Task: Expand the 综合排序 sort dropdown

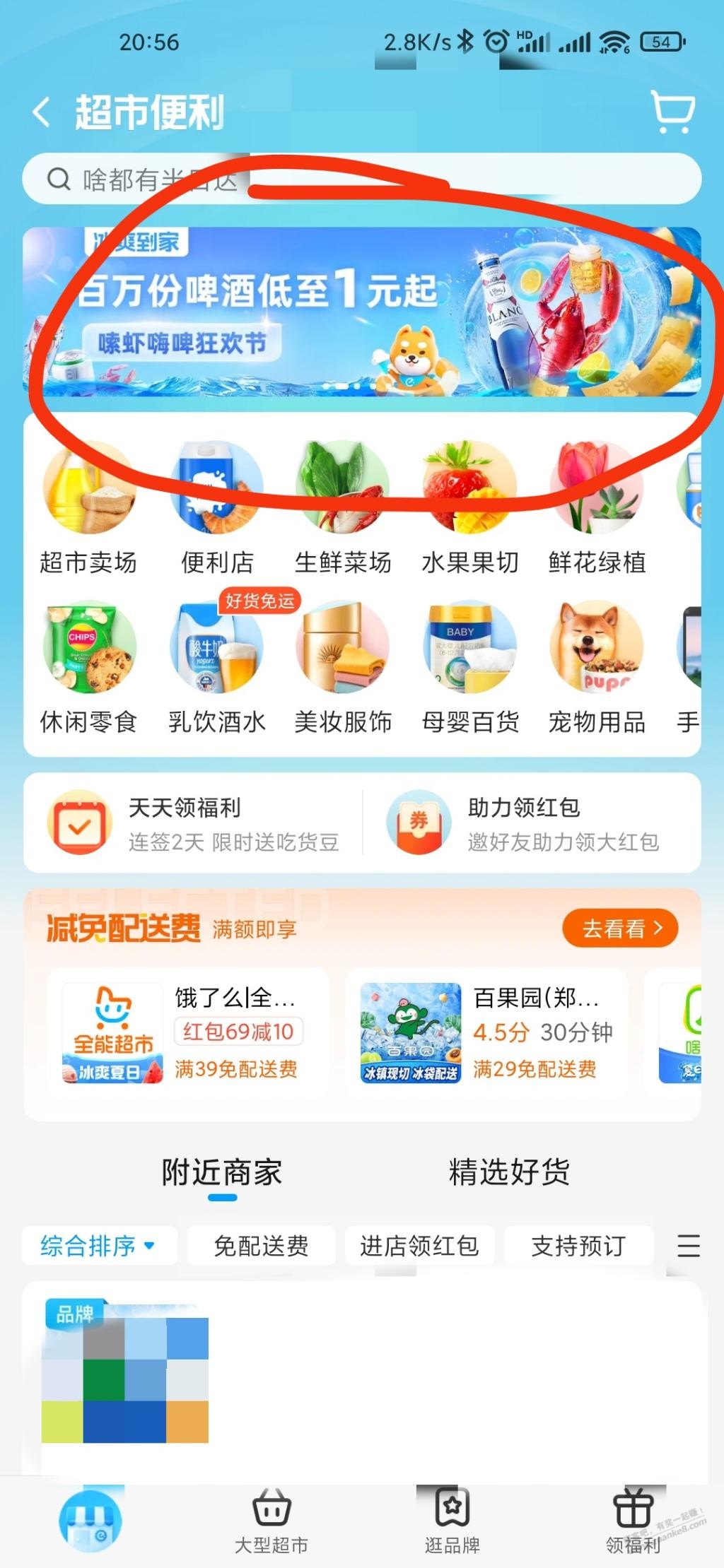Action: pos(100,1245)
